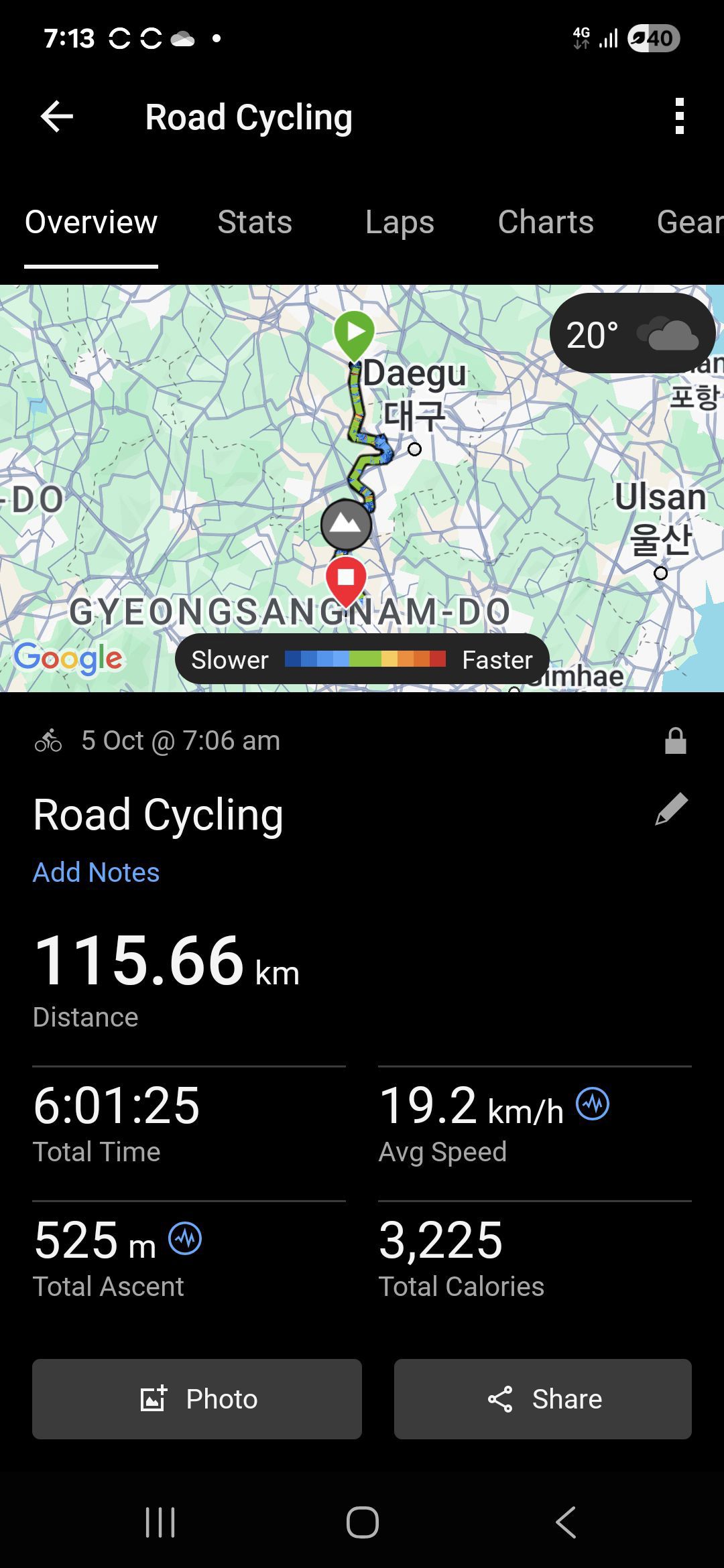The height and width of the screenshot is (1568, 724).
Task: Tap Add Notes link
Action: pos(97,872)
